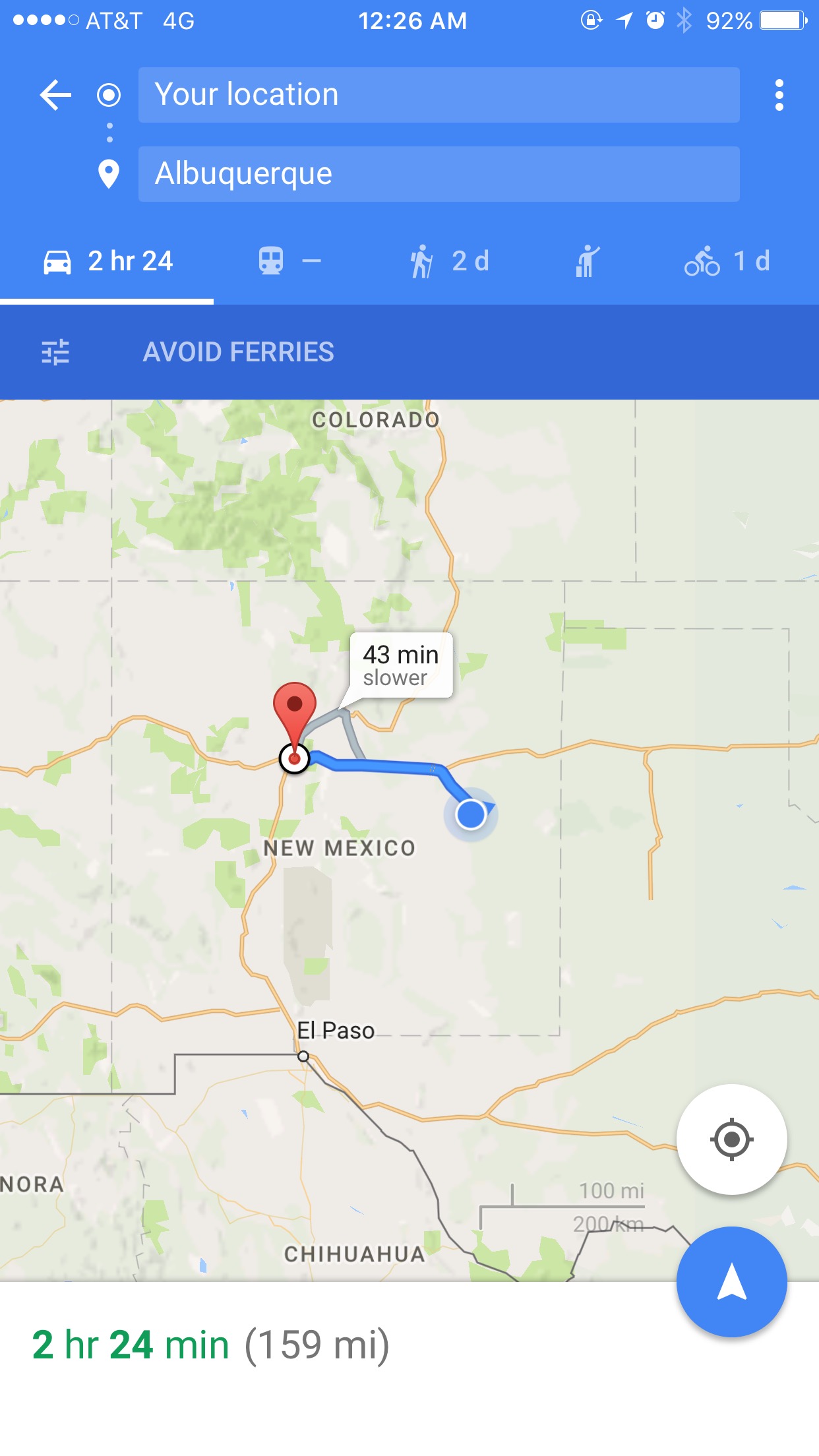Select the driving tab showing 2 hr 24
819x1456 pixels.
tap(107, 262)
